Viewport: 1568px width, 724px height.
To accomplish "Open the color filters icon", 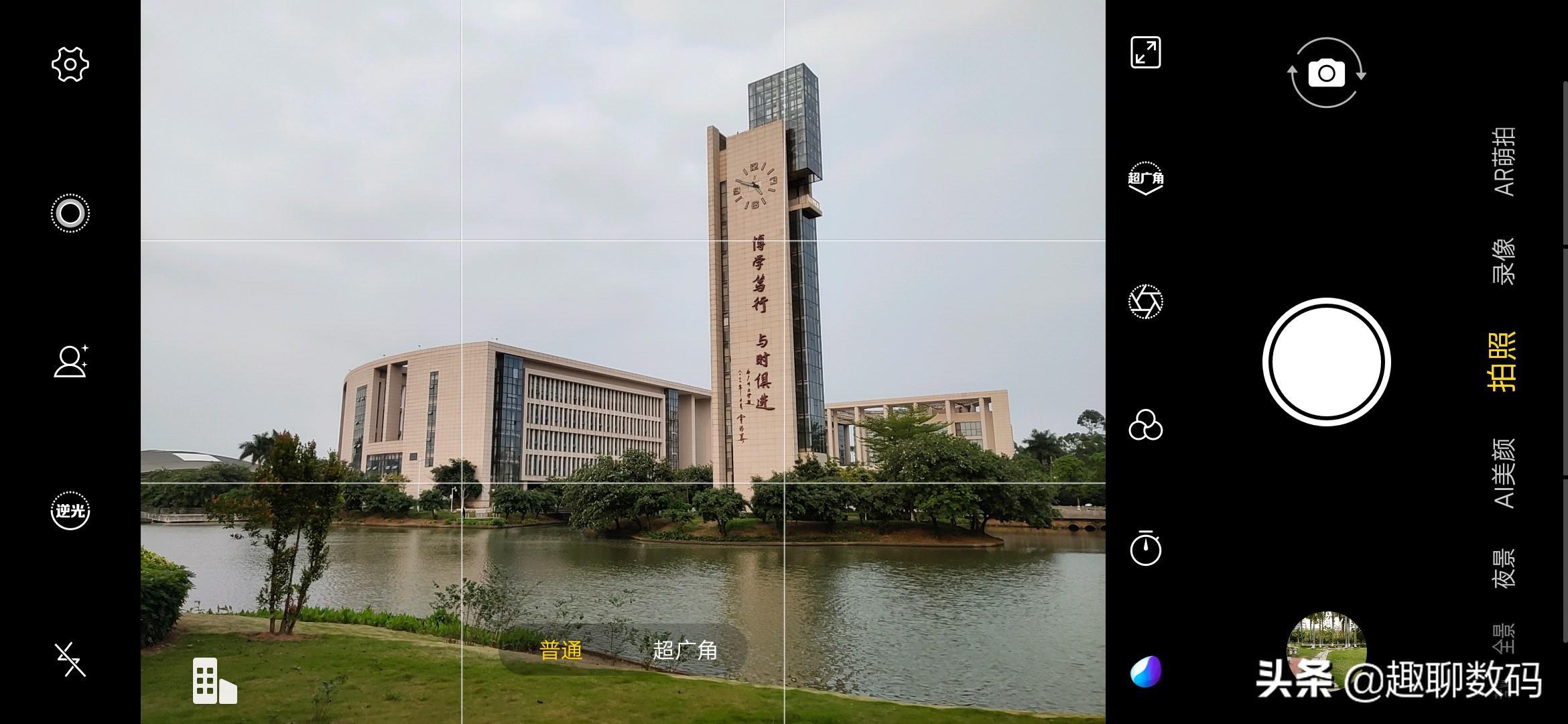I will click(x=1146, y=425).
